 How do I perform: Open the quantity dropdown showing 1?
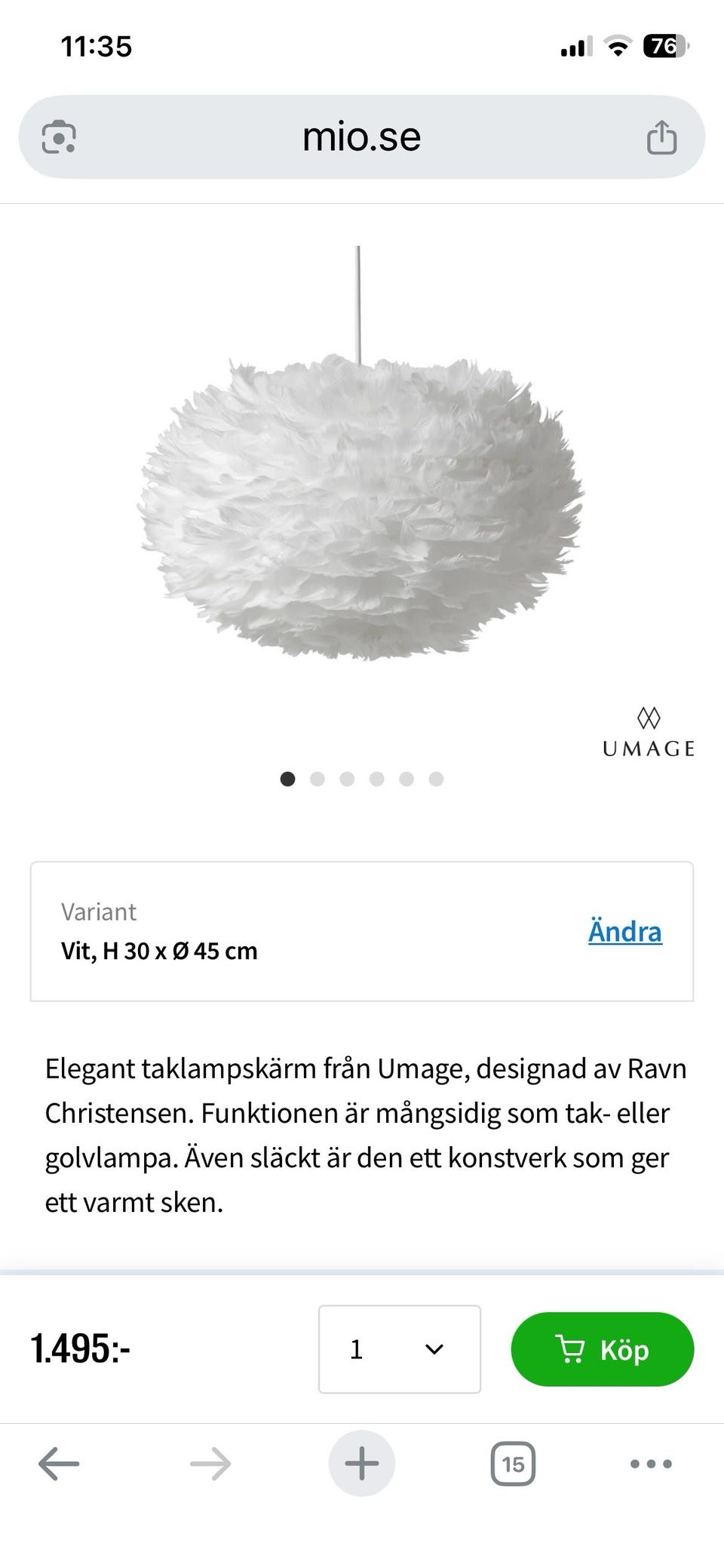click(400, 1349)
